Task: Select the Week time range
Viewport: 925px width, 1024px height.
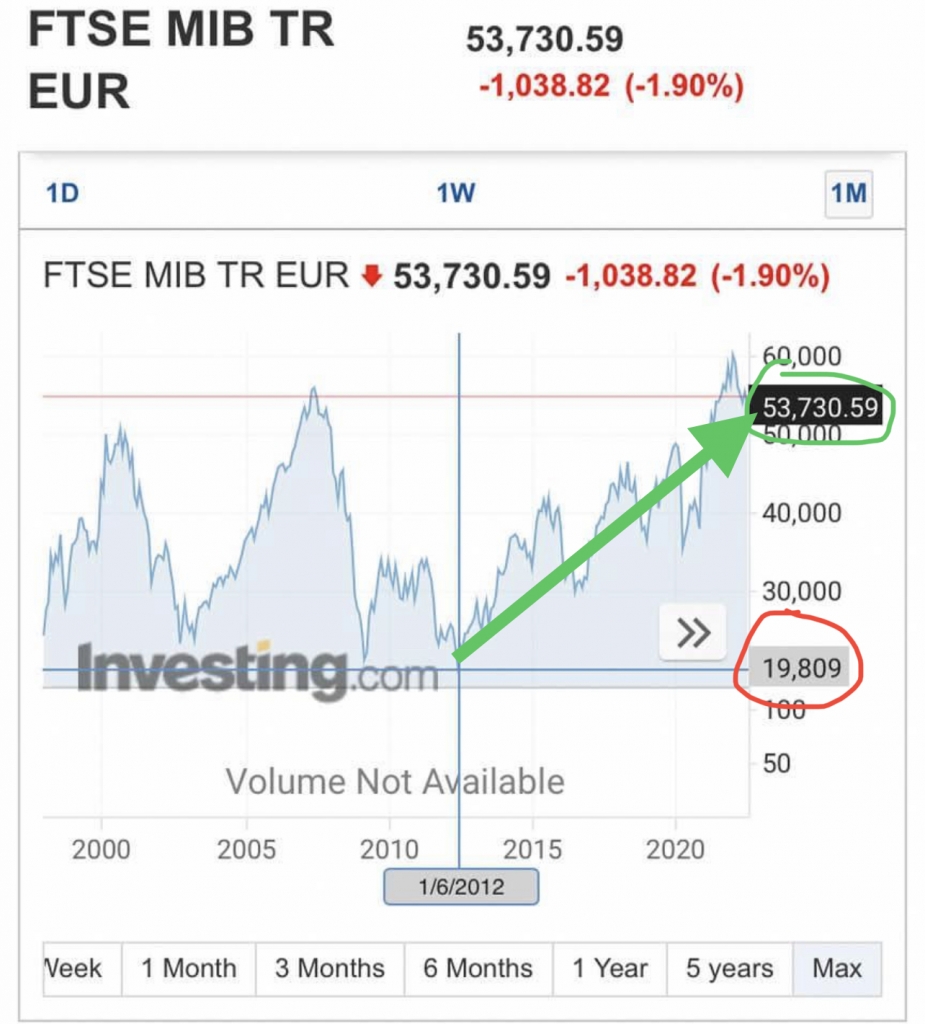Action: [80, 968]
